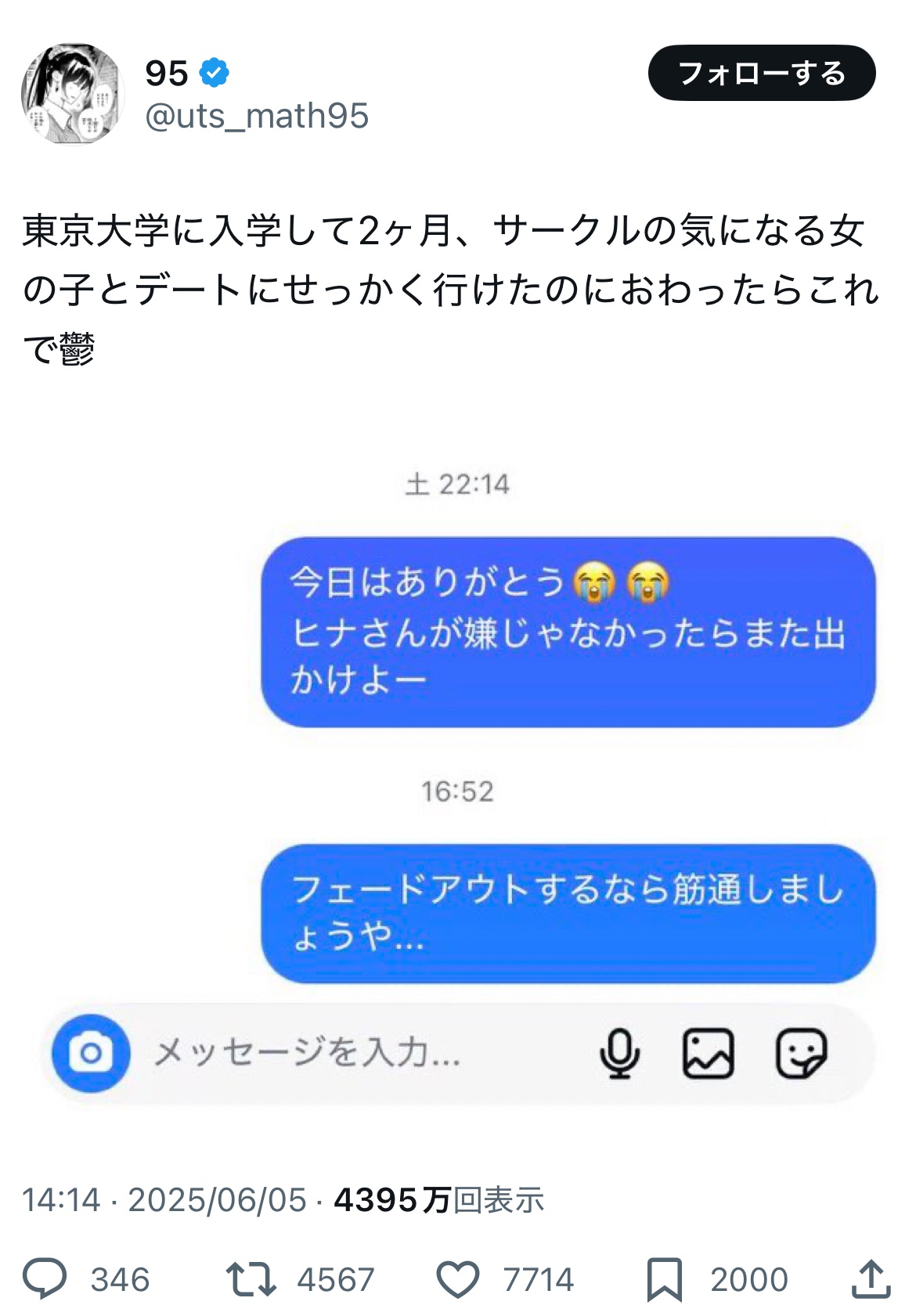Bookmark this post
916x1316 pixels.
664,1278
